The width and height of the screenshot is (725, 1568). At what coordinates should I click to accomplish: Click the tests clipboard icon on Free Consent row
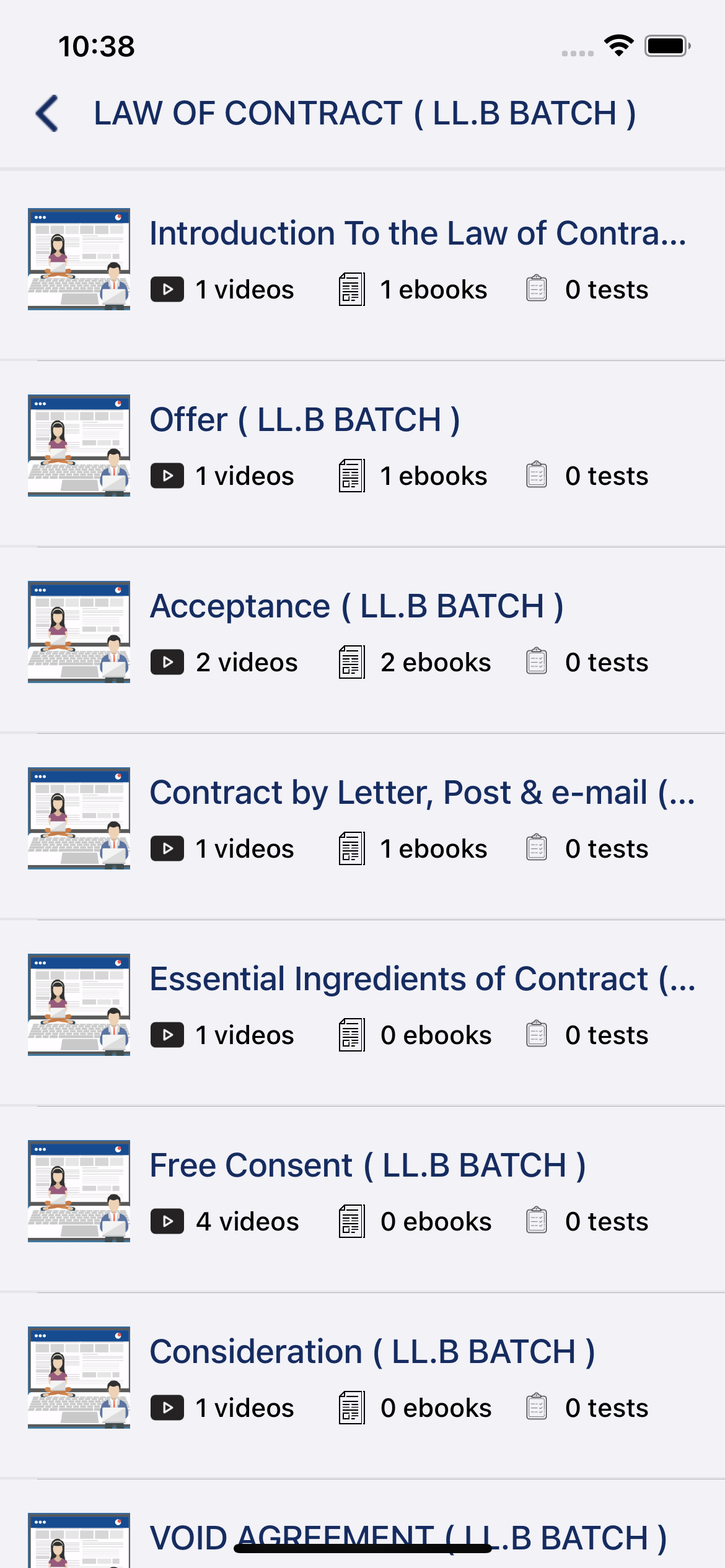536,1221
